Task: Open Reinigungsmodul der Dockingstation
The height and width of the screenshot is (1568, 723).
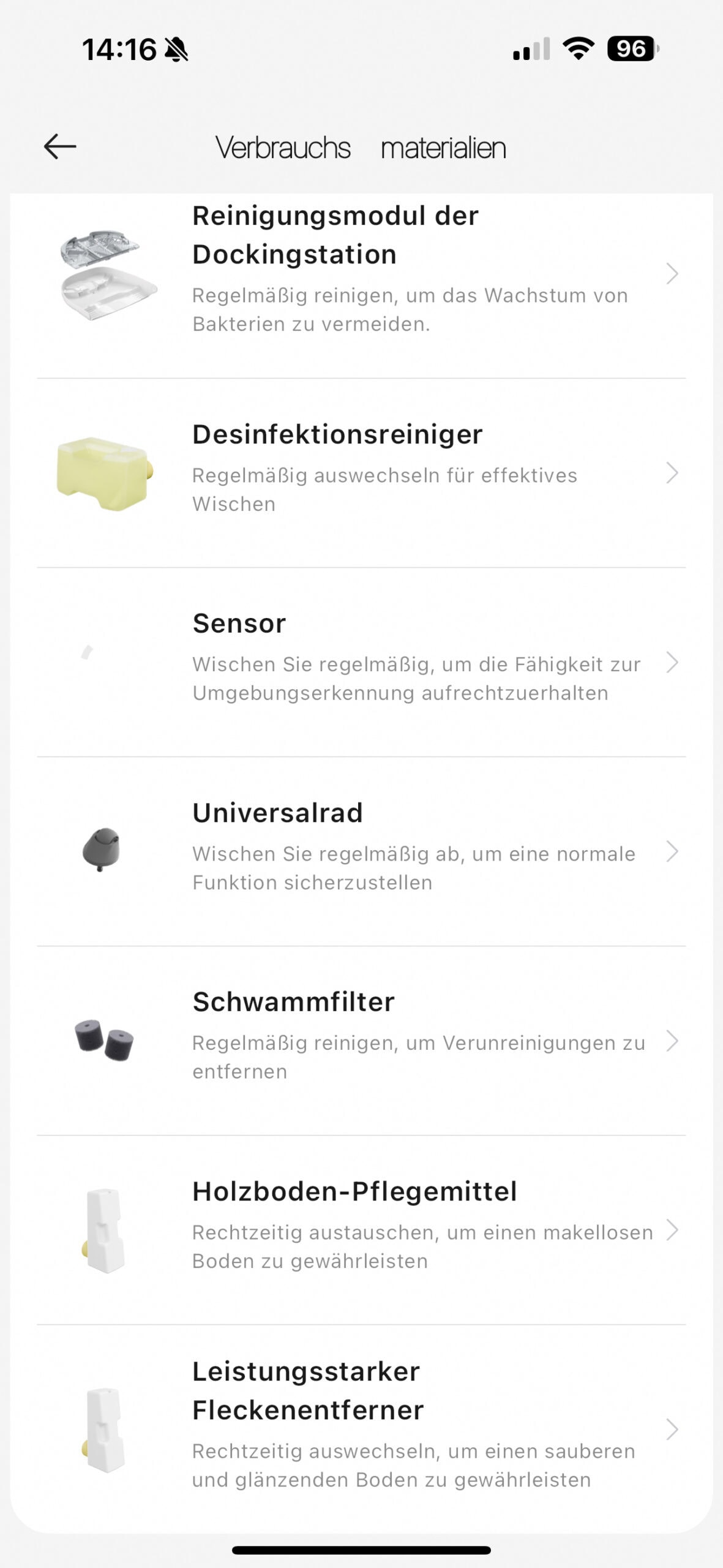Action: click(361, 274)
